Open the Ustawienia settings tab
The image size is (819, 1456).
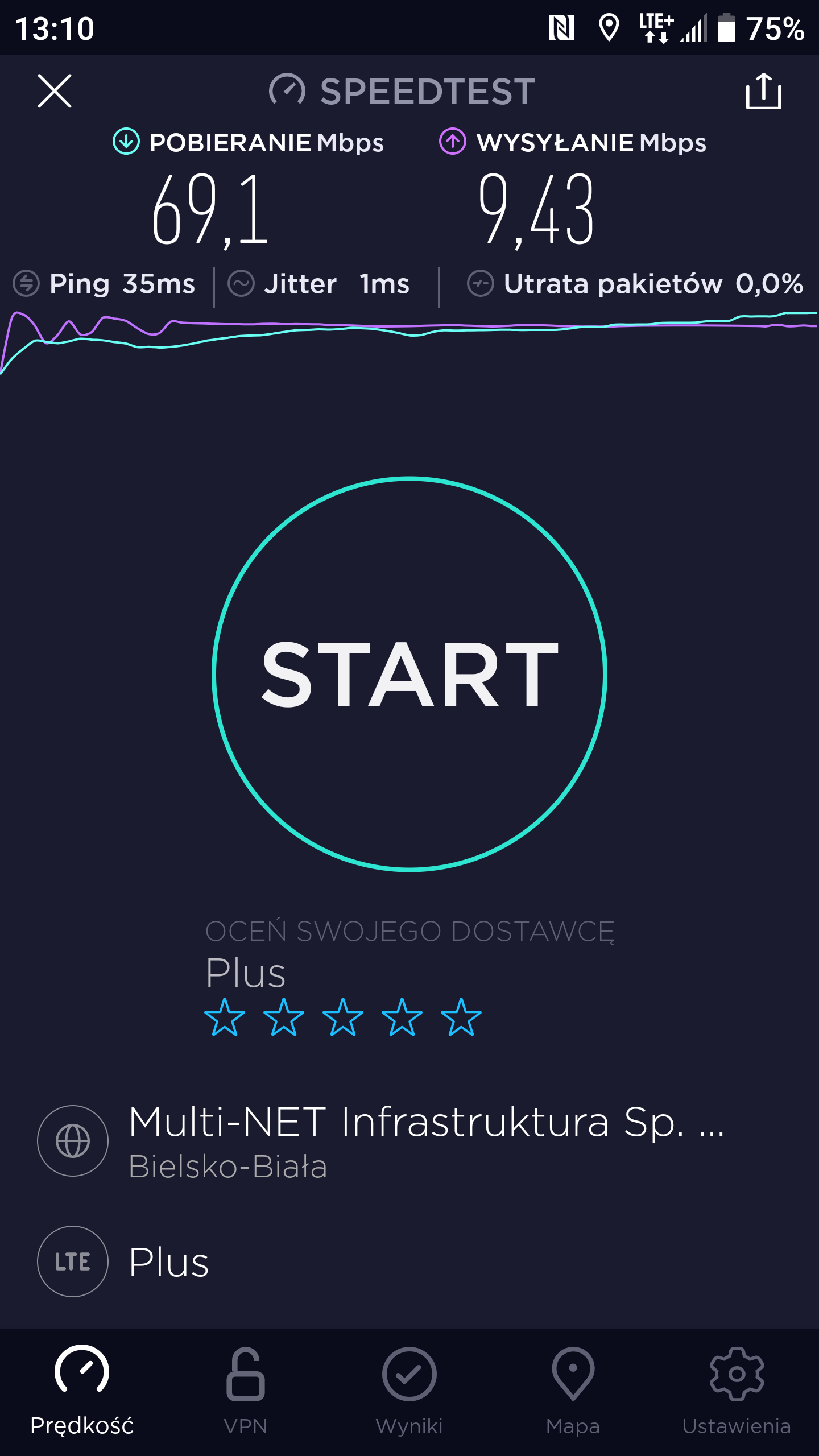737,1391
